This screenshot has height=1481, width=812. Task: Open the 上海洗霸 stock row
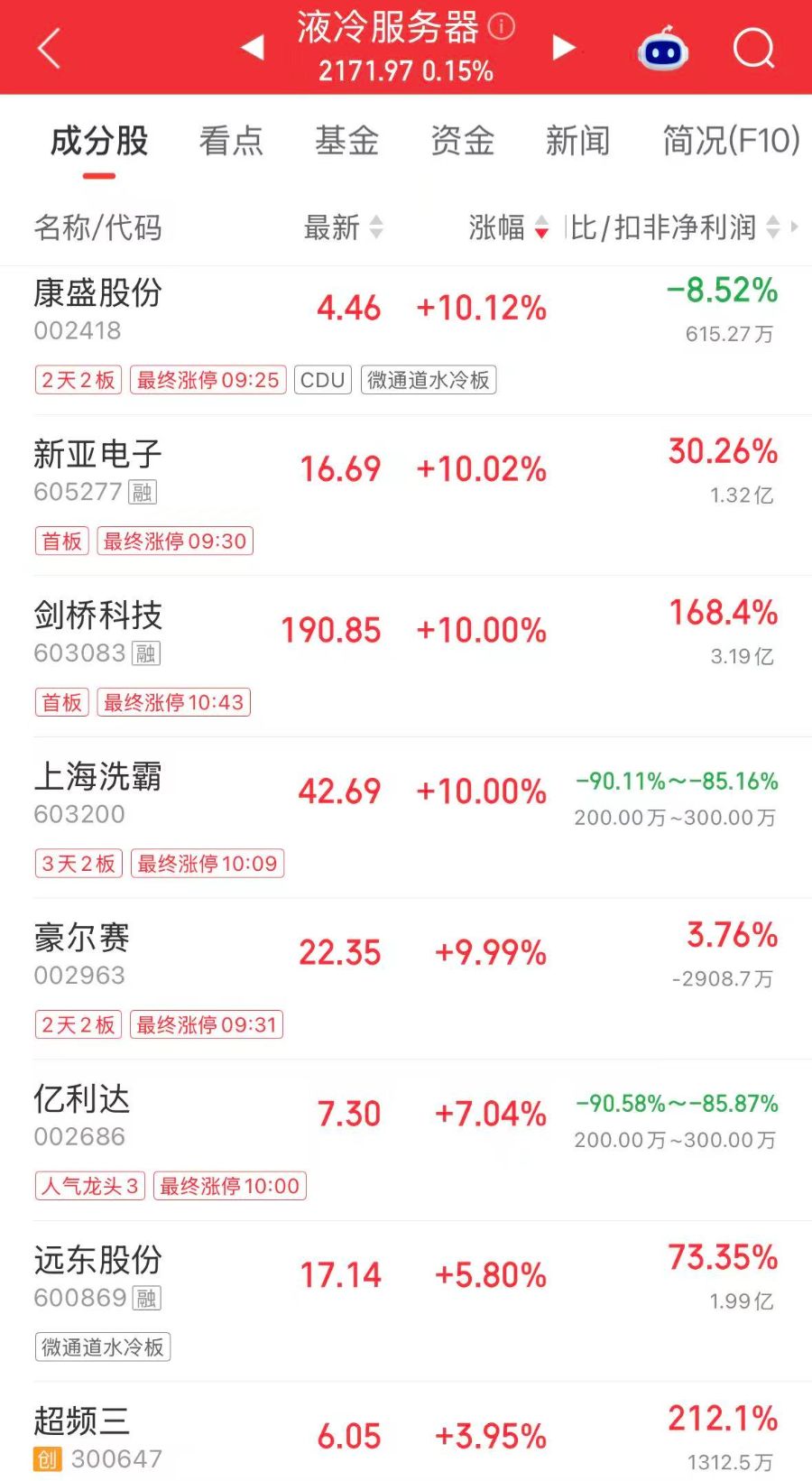click(406, 818)
